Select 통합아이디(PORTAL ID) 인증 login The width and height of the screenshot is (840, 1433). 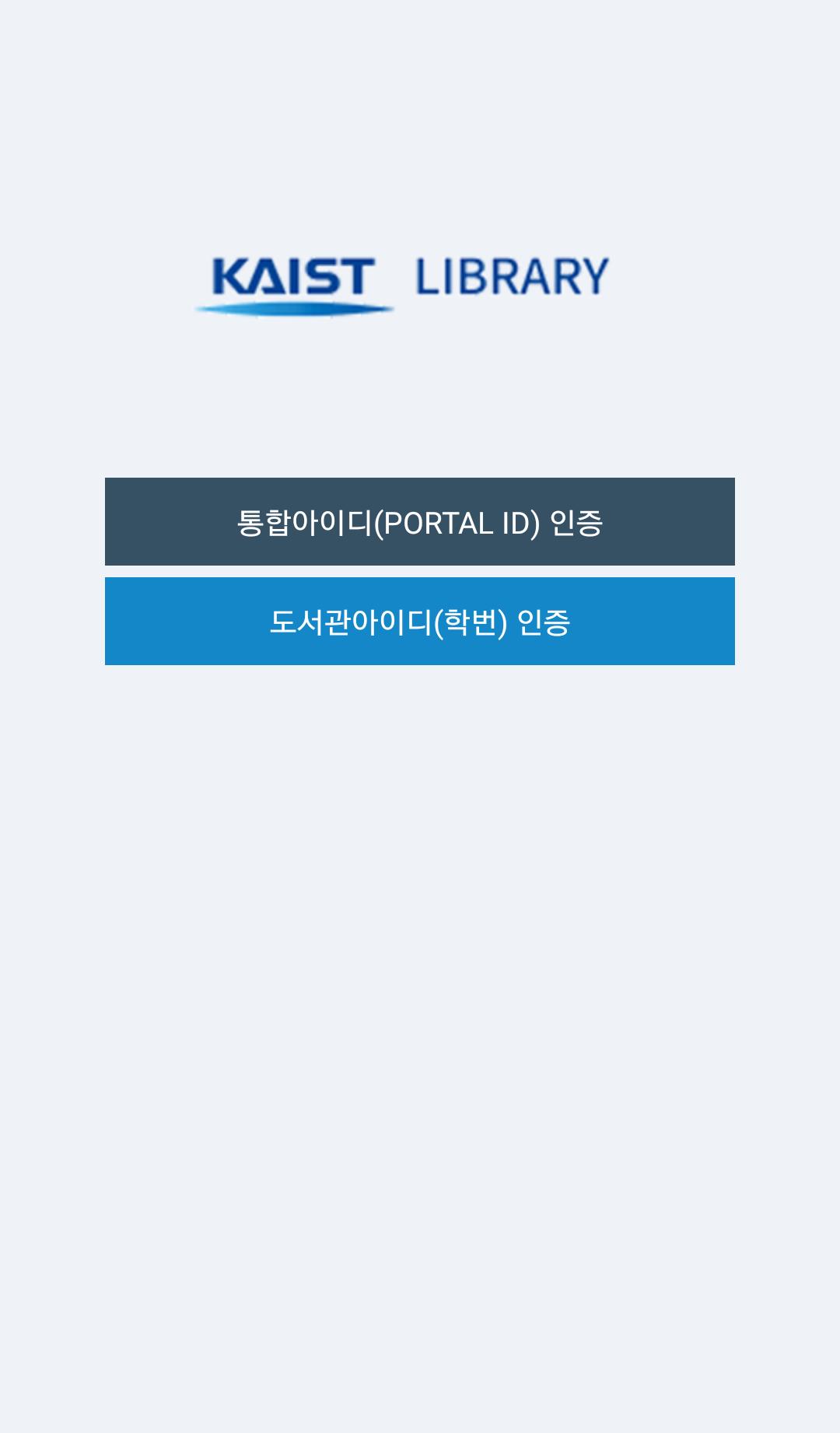pyautogui.click(x=420, y=521)
